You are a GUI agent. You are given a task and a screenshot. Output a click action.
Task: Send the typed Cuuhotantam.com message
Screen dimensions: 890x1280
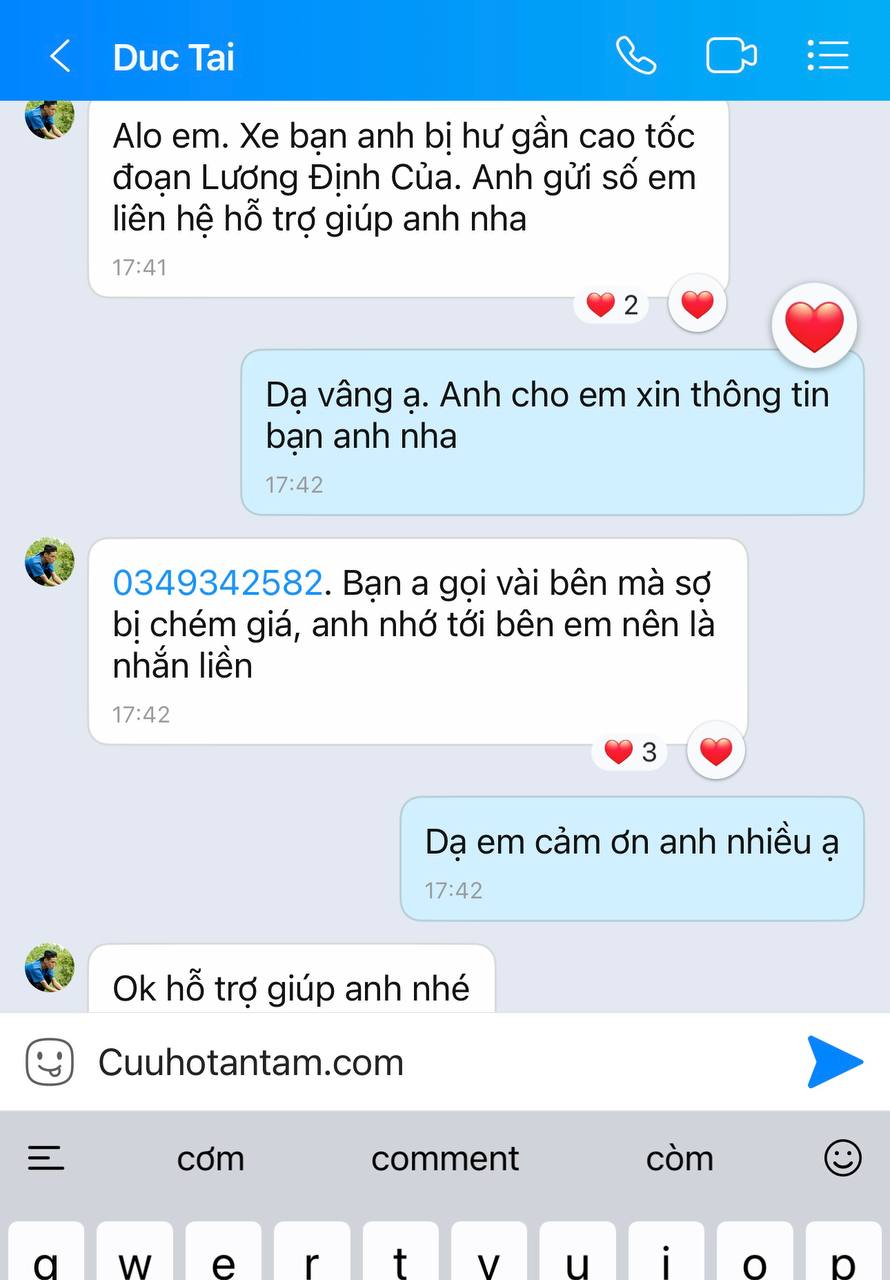pos(834,1062)
